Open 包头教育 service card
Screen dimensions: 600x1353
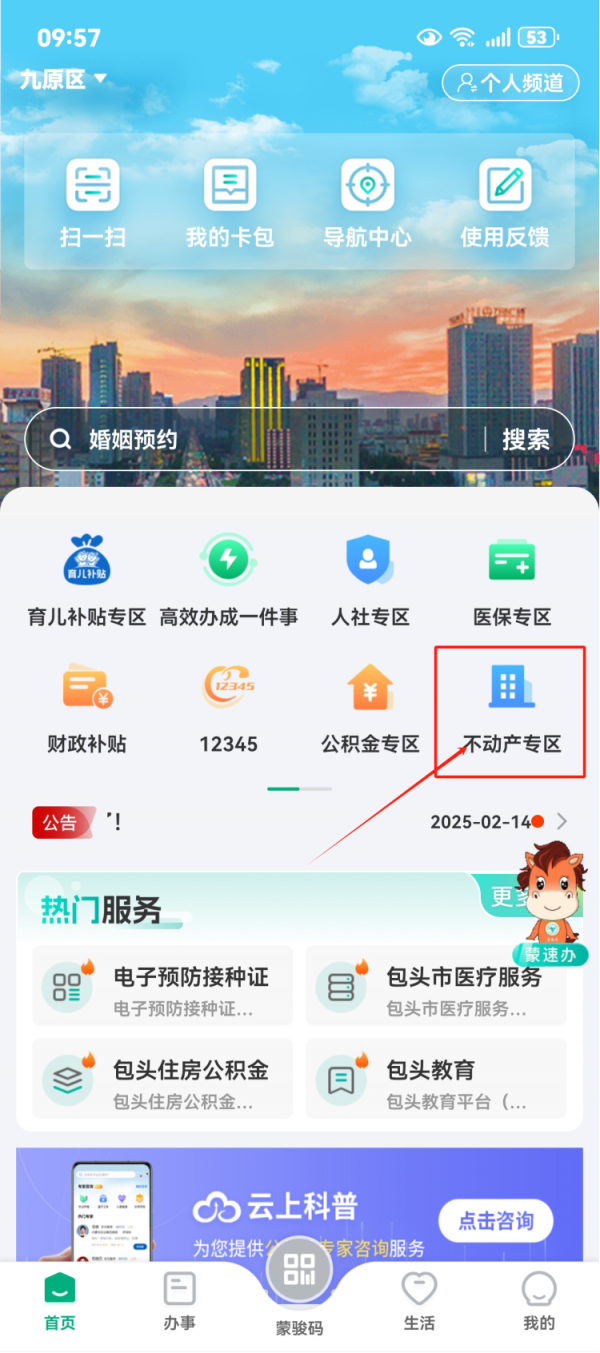436,1078
